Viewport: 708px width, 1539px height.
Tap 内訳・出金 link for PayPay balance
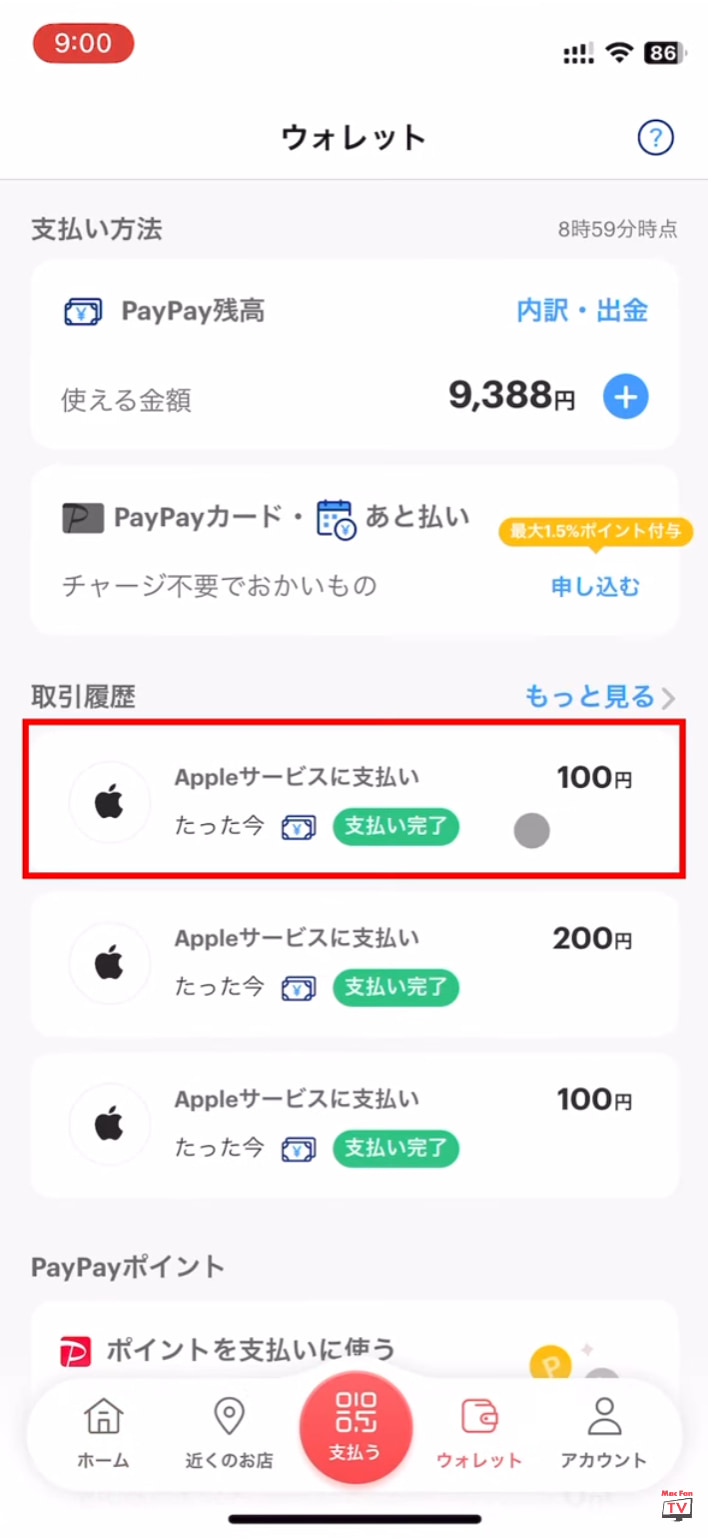pos(582,311)
